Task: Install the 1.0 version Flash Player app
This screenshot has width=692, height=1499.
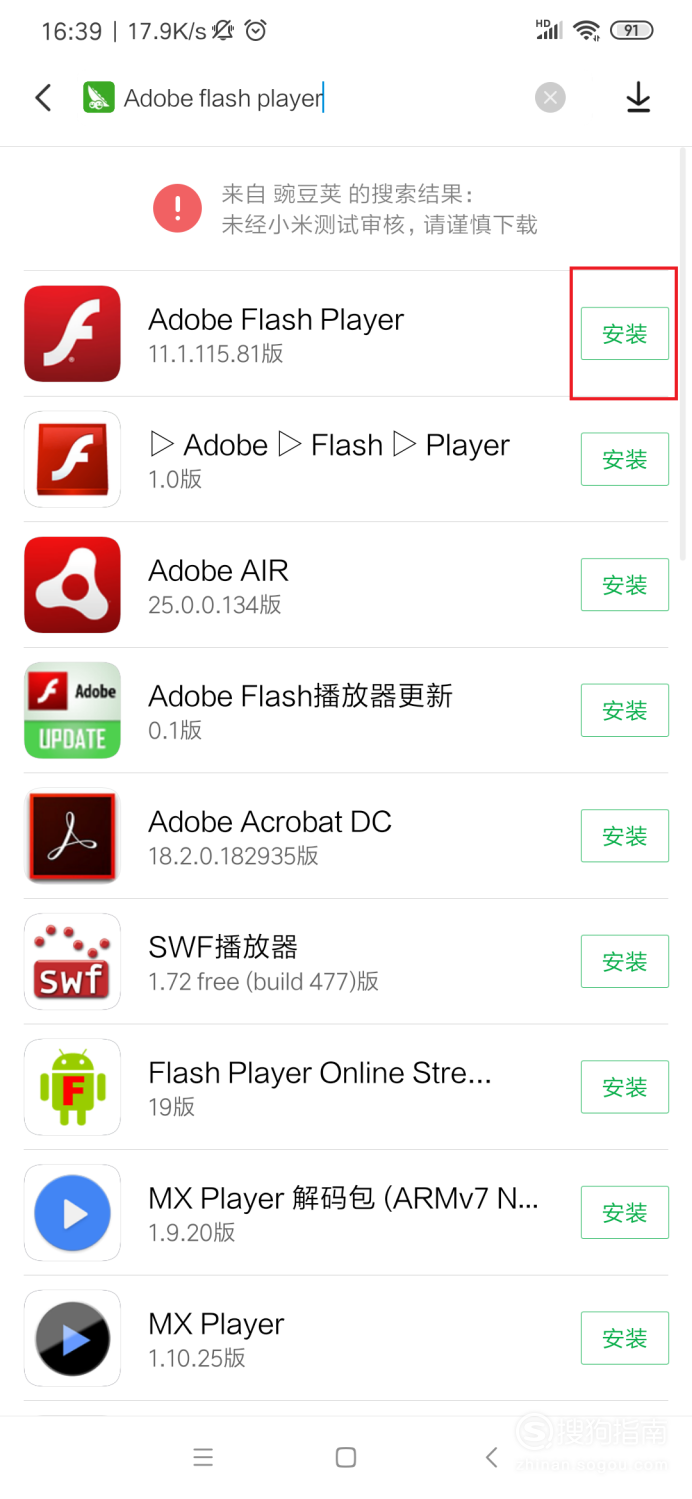Action: pos(625,459)
